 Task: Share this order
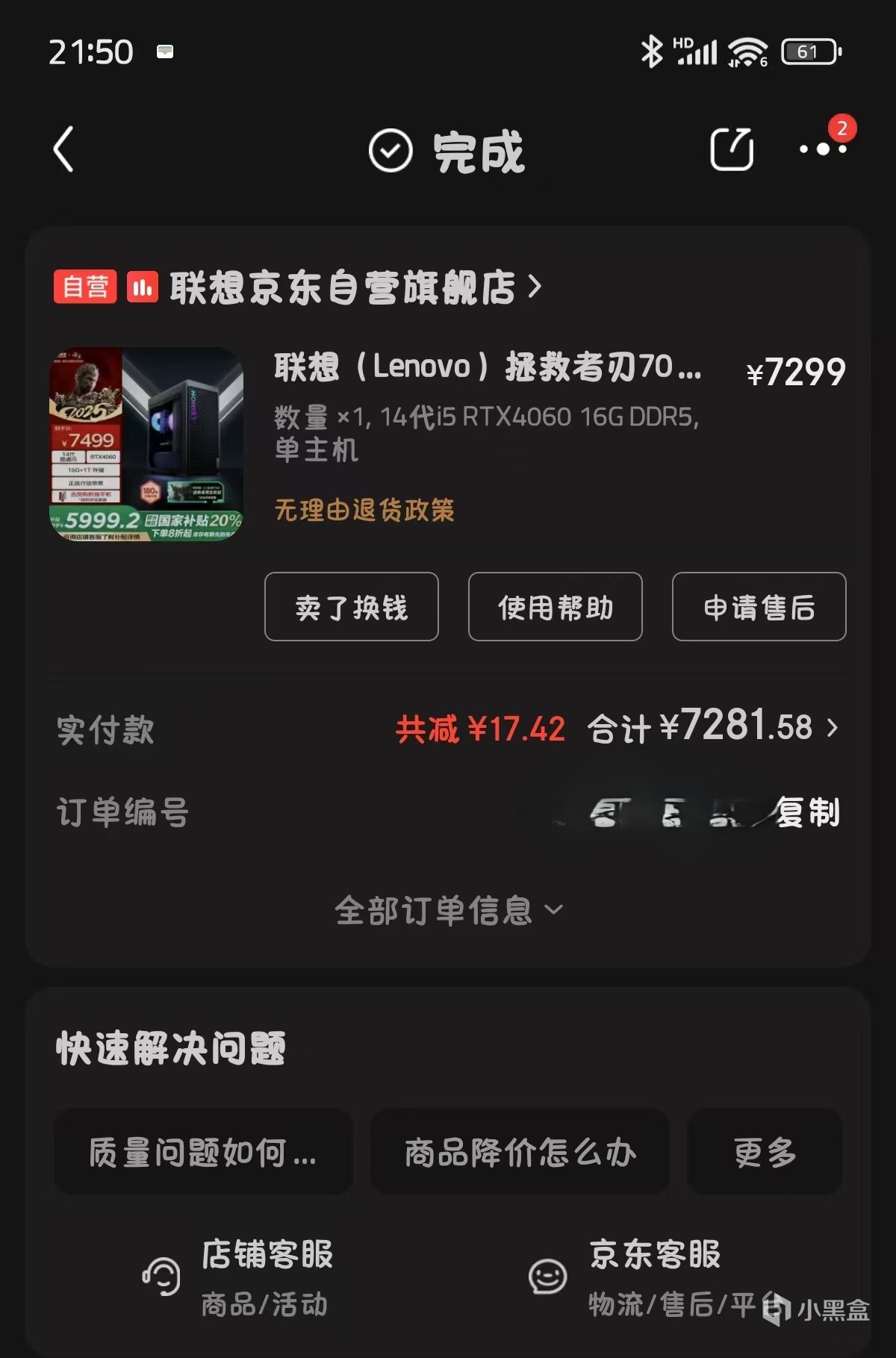[x=731, y=149]
